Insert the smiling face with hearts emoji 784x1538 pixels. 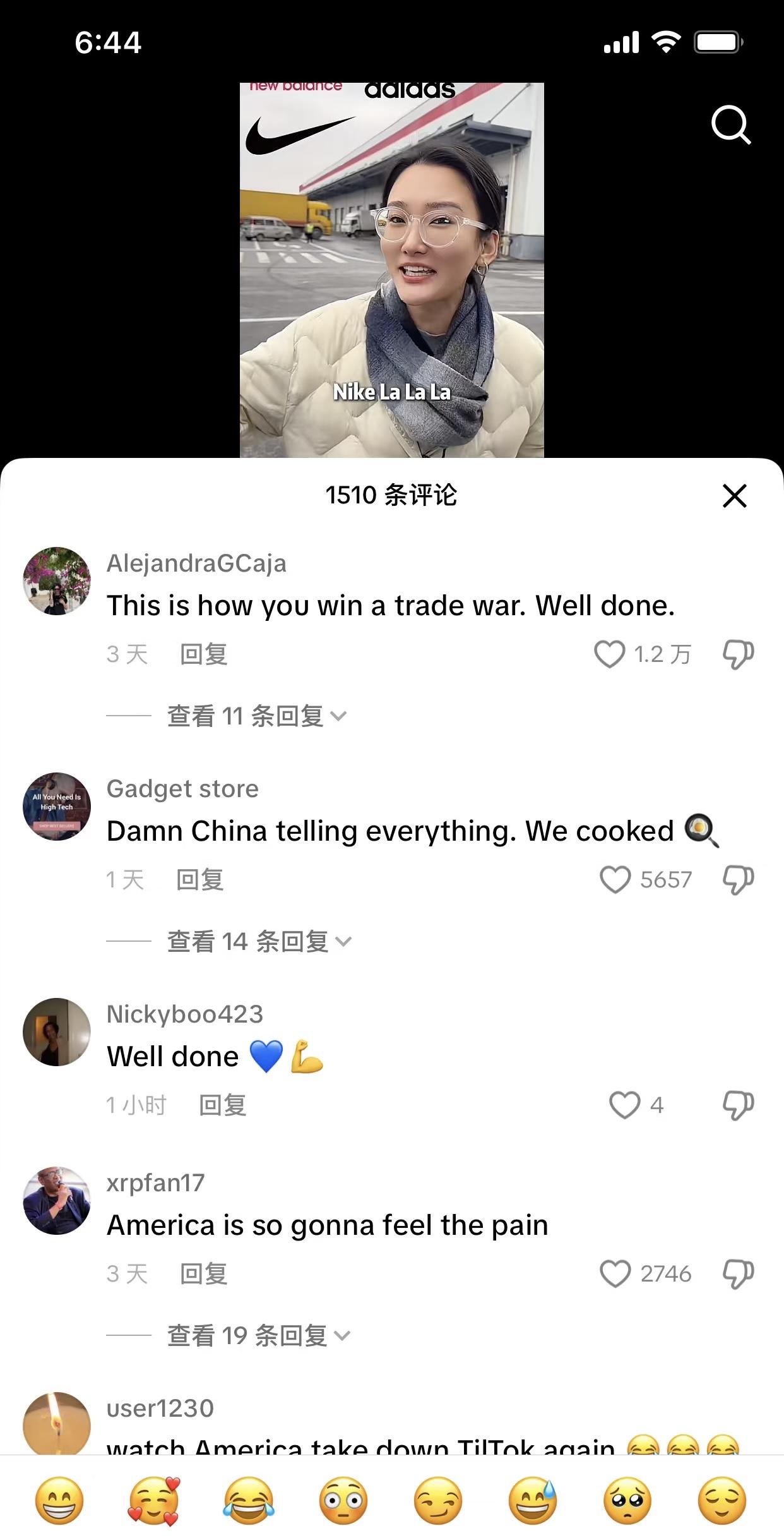154,1500
